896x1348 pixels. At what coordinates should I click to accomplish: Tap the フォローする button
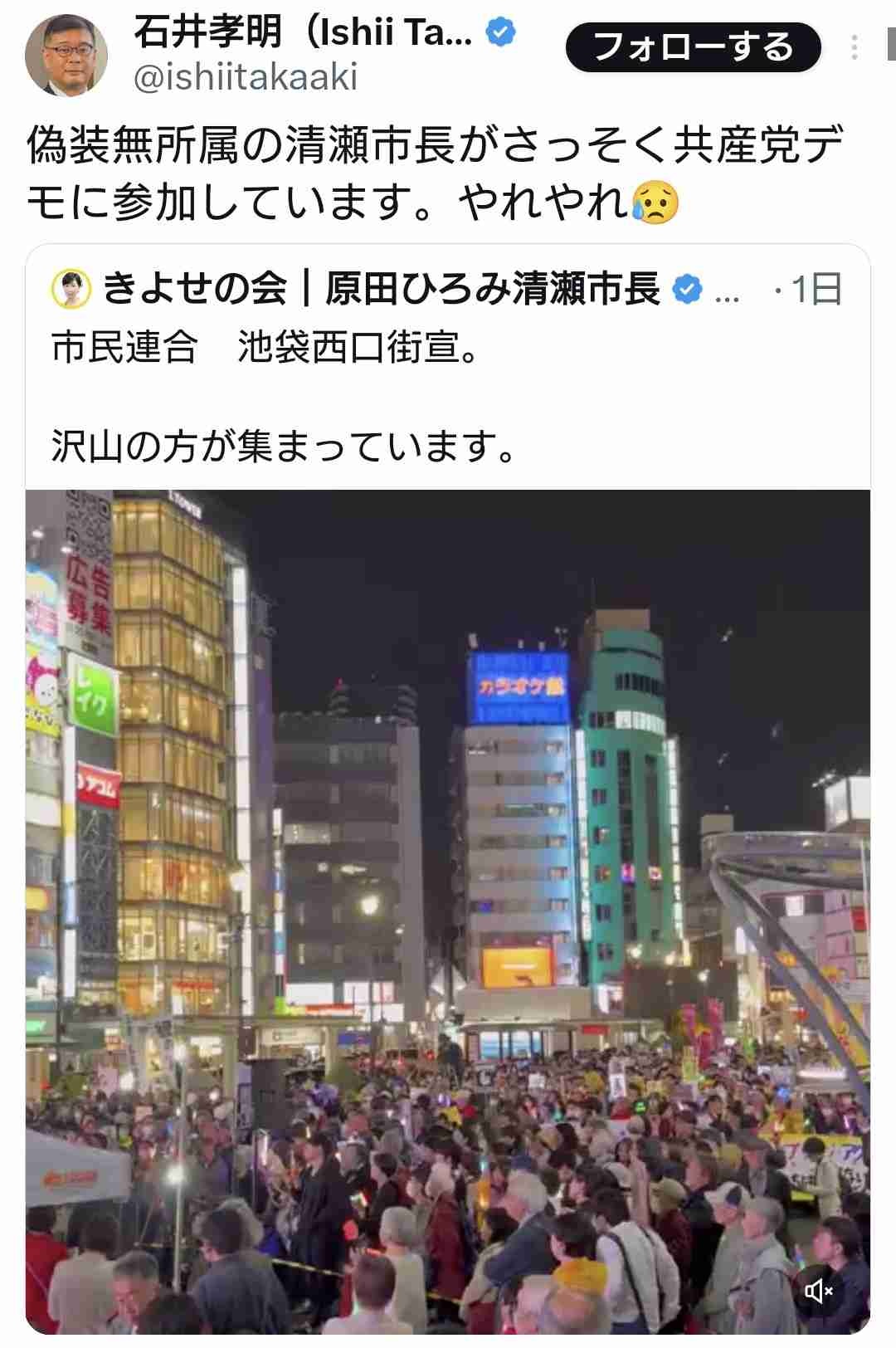693,47
